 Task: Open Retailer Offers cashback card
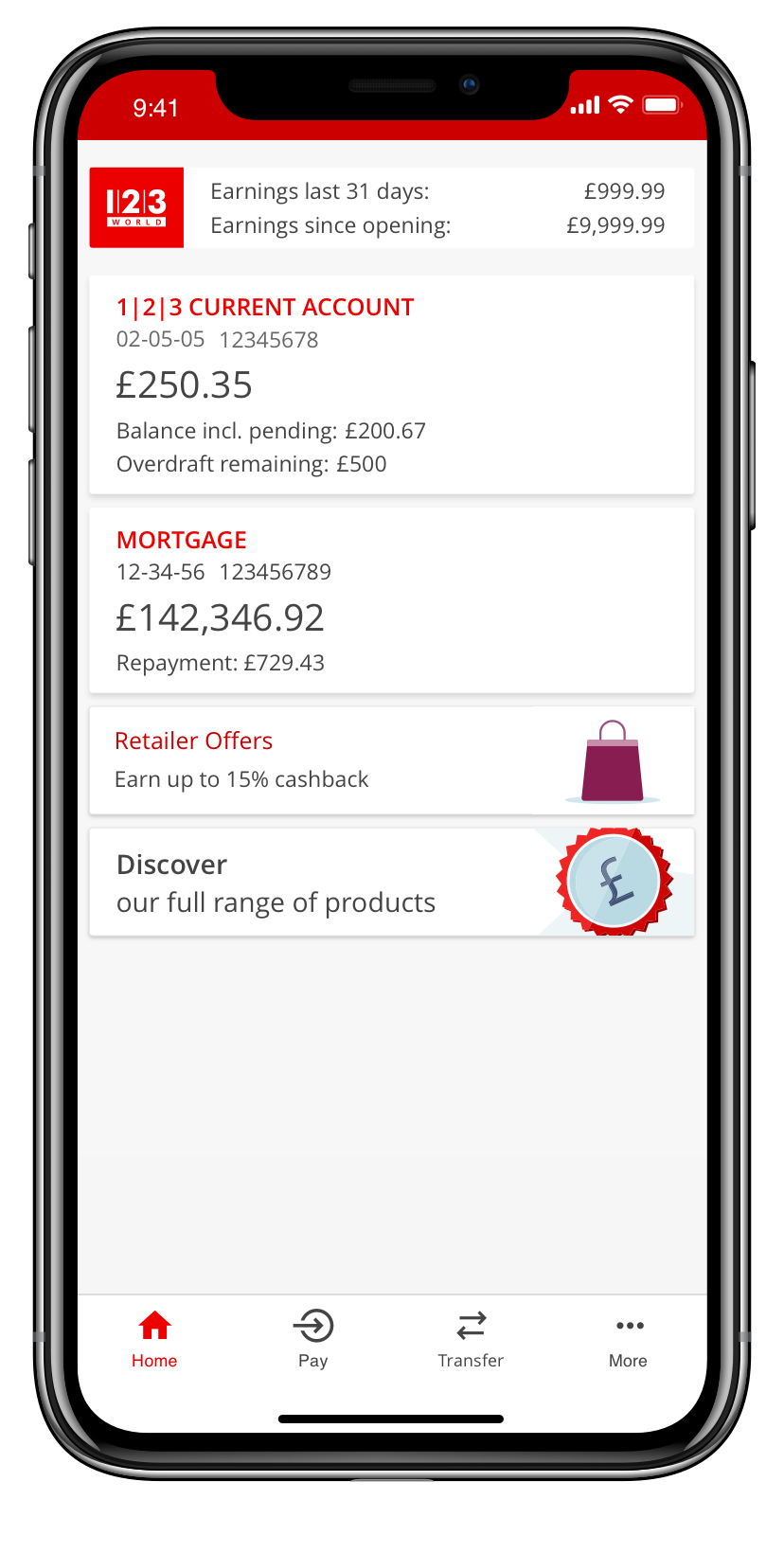392,760
